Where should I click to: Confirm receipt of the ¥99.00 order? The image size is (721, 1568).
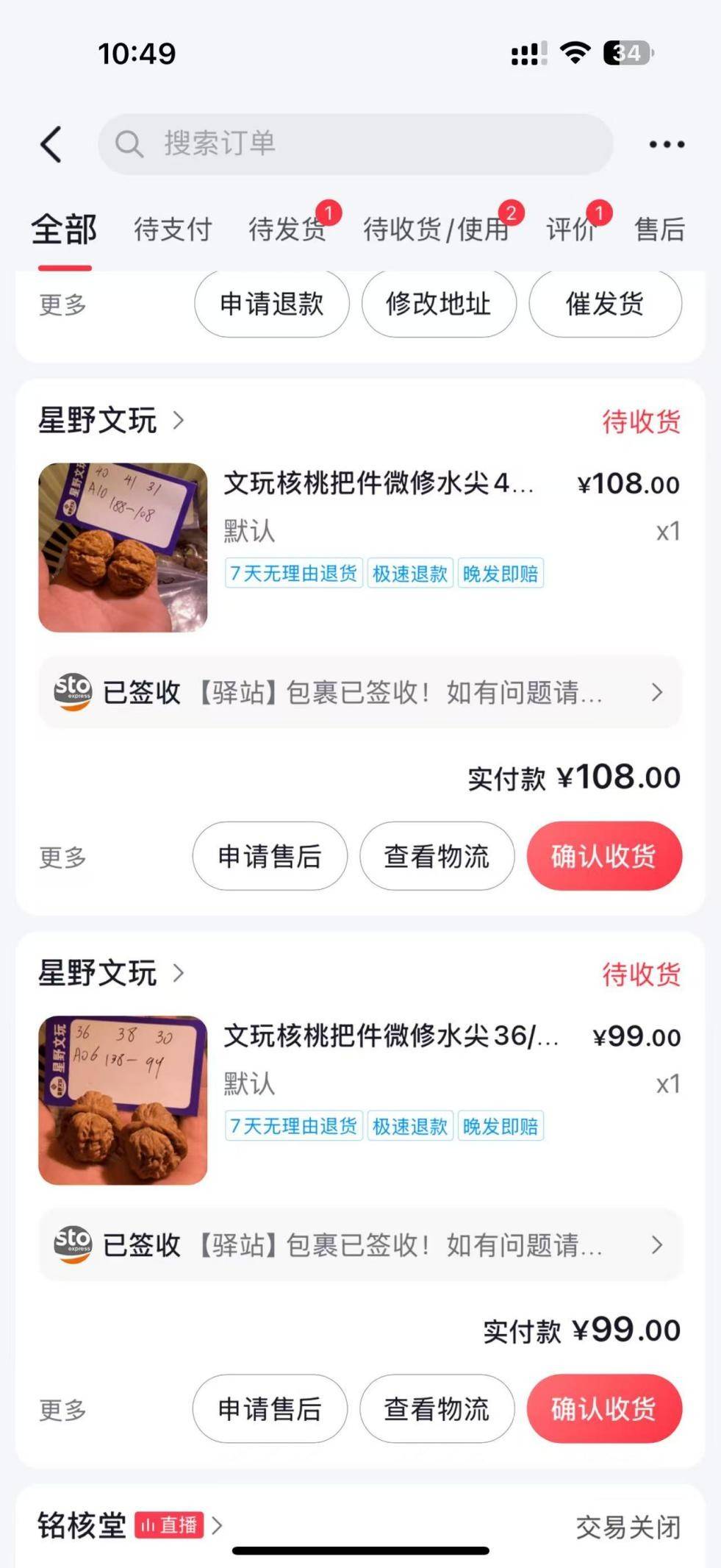[604, 1409]
